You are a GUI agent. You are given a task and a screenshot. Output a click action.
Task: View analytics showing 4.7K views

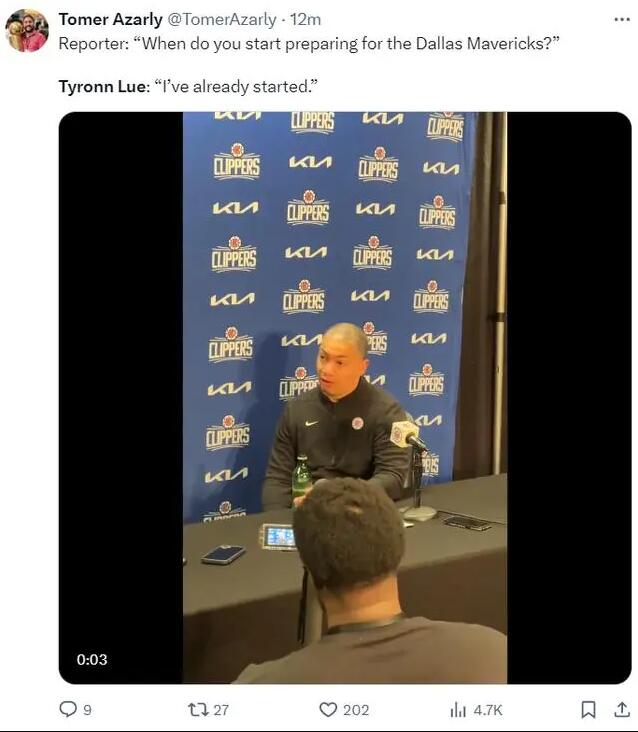point(459,709)
